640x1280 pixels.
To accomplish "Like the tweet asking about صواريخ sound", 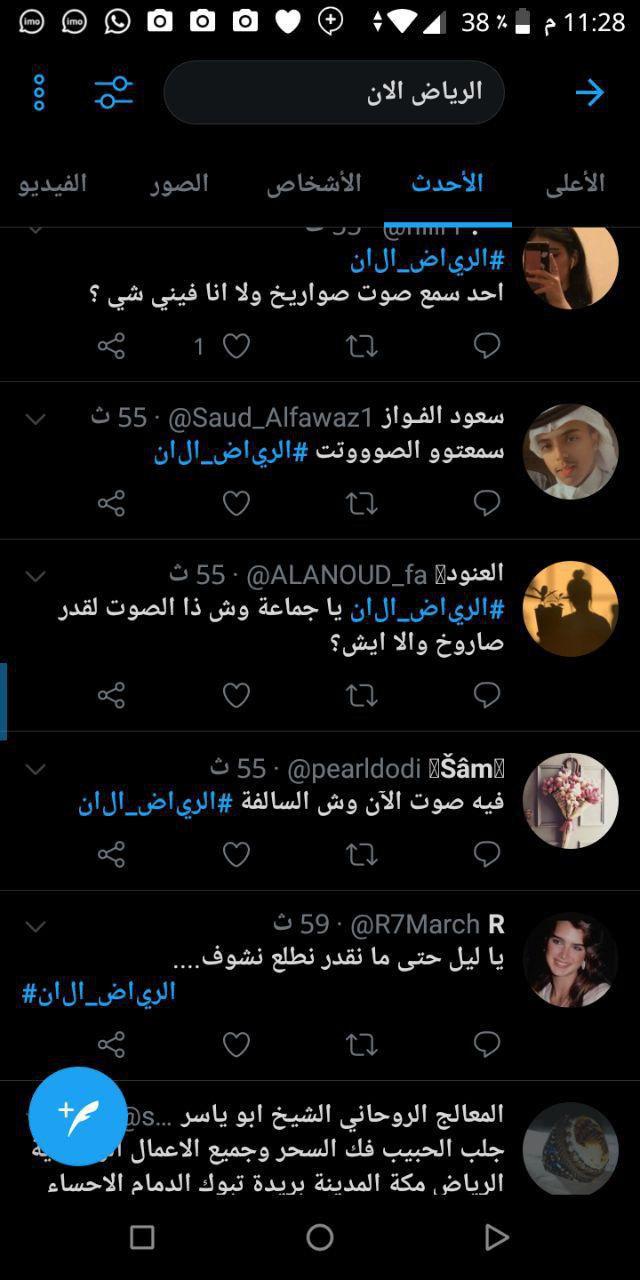I will [236, 346].
